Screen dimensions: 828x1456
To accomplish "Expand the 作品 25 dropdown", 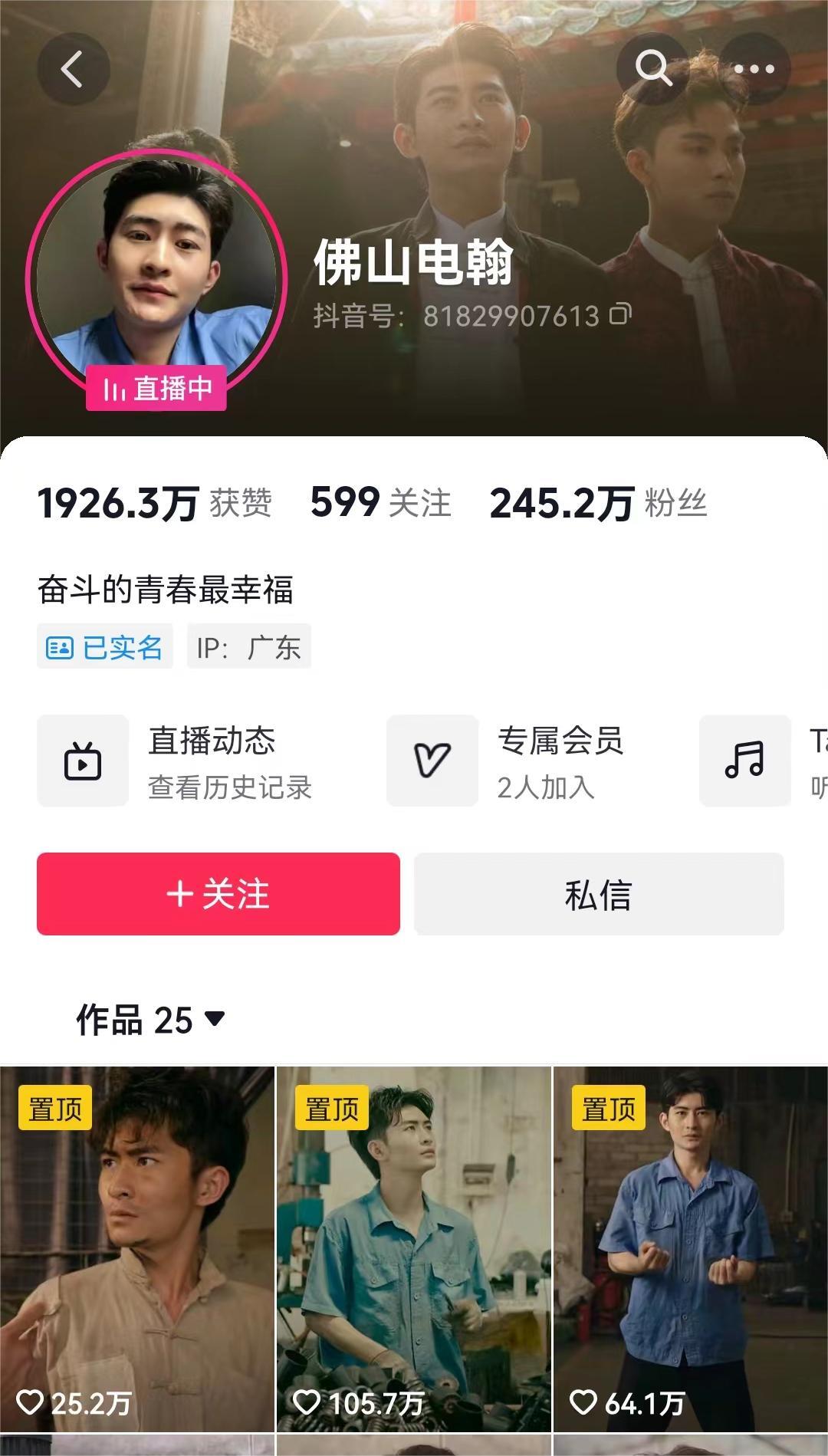I will tap(150, 1020).
